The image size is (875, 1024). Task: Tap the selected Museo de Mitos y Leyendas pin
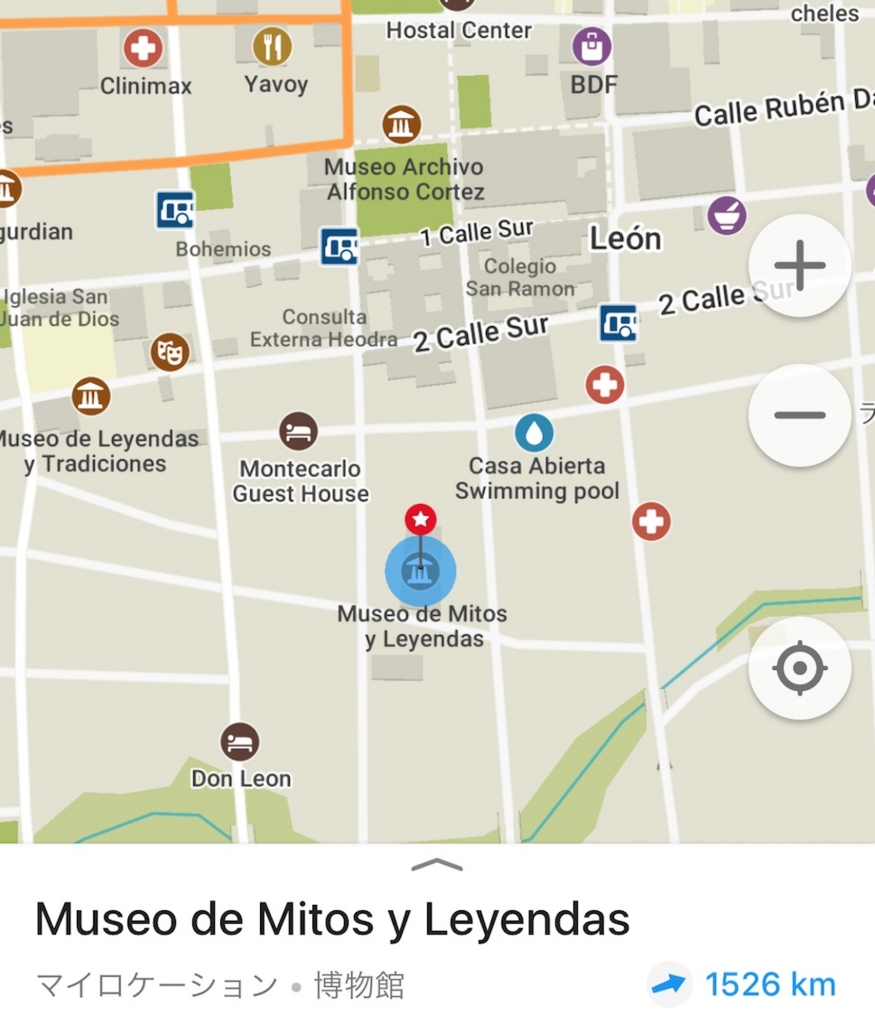421,570
